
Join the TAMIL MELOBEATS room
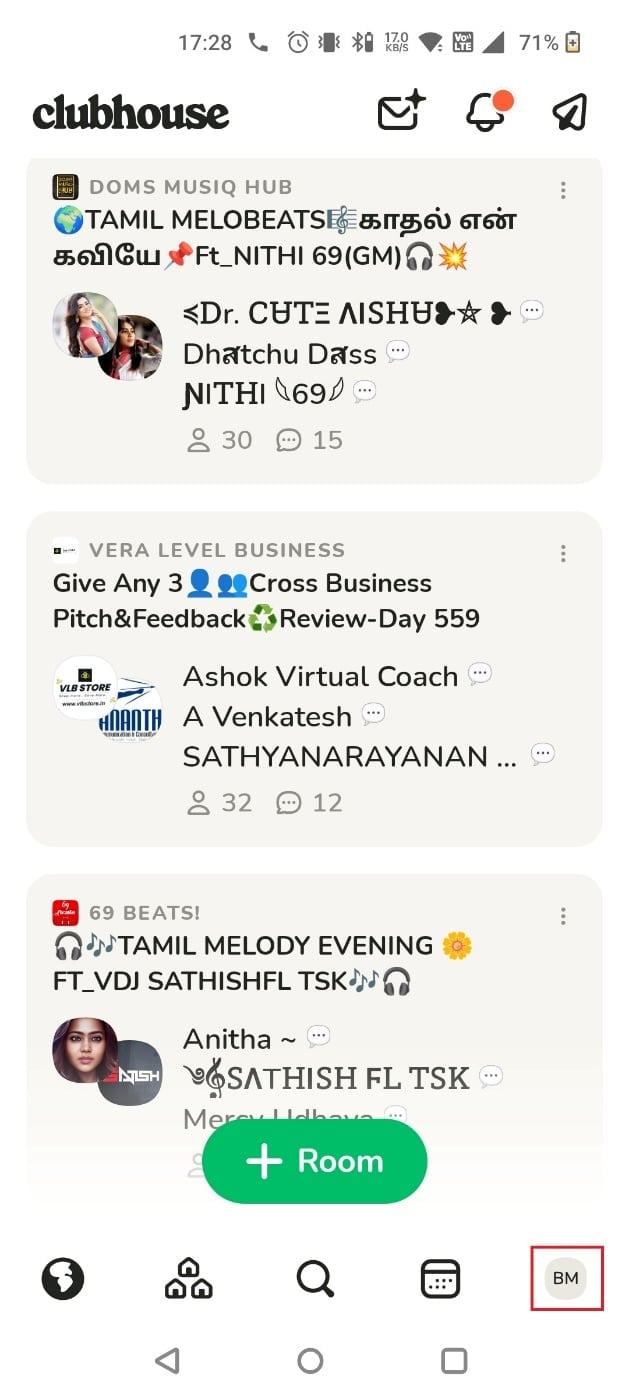(x=300, y=237)
